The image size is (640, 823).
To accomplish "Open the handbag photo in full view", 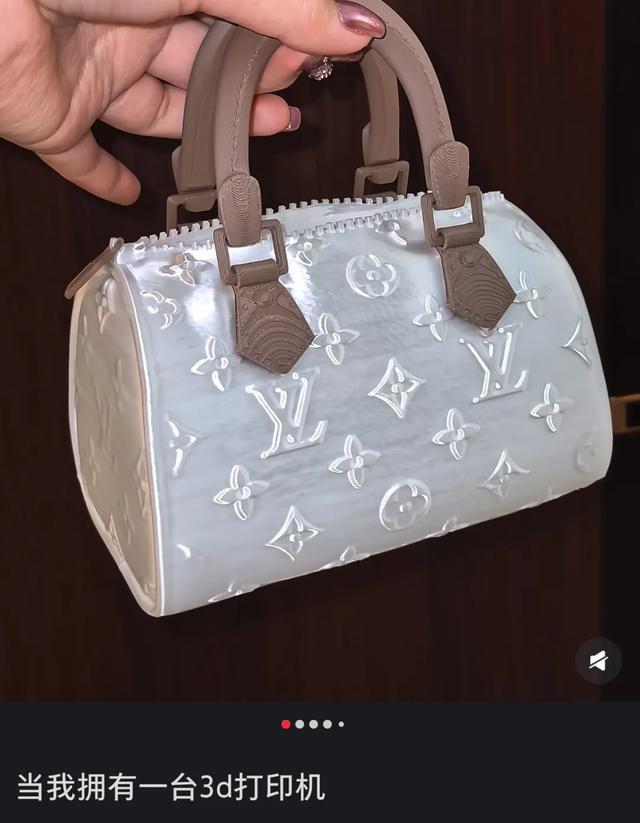I will [330, 400].
